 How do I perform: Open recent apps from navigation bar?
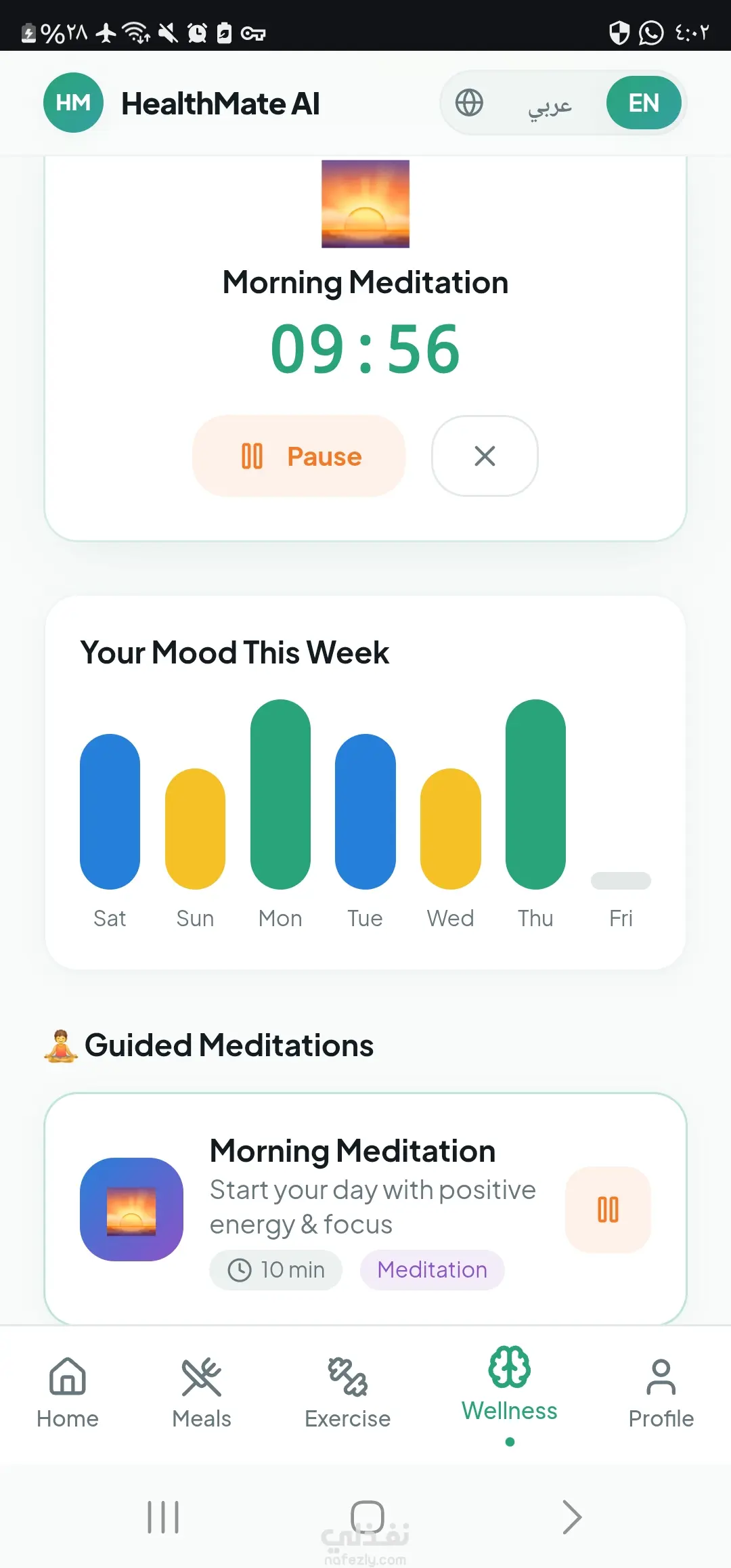(163, 1517)
